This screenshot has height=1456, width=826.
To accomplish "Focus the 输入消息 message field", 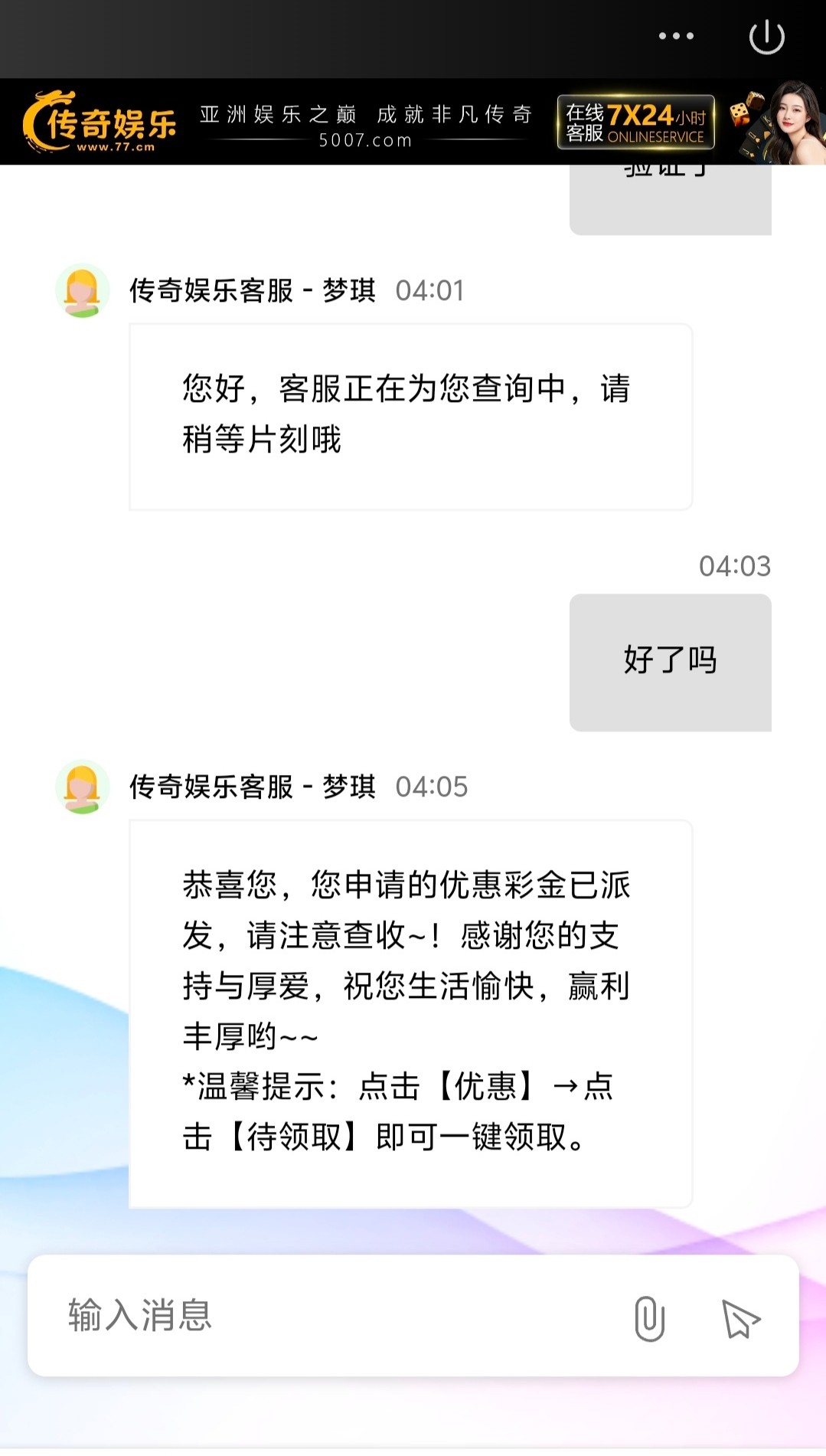I will click(x=329, y=1315).
